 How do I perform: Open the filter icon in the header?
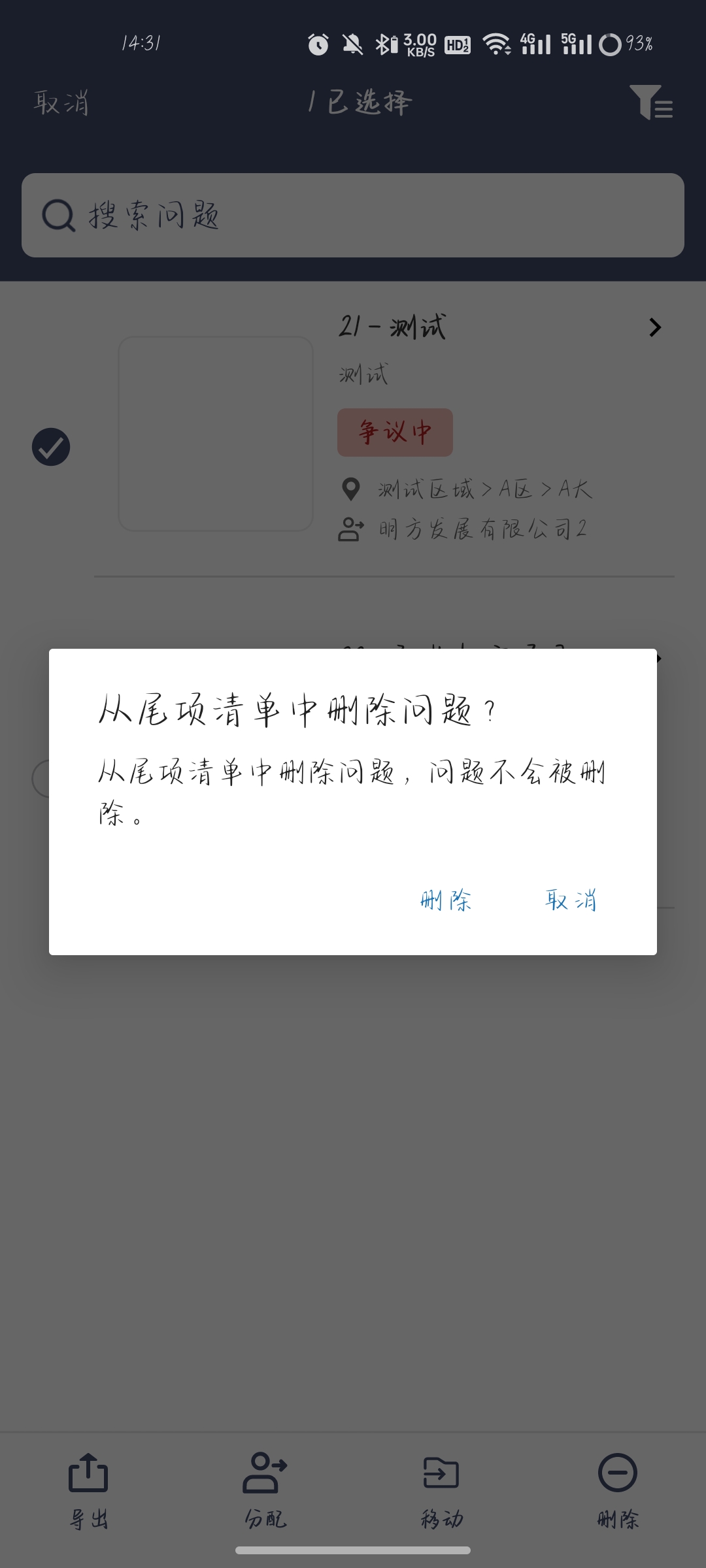(x=650, y=103)
